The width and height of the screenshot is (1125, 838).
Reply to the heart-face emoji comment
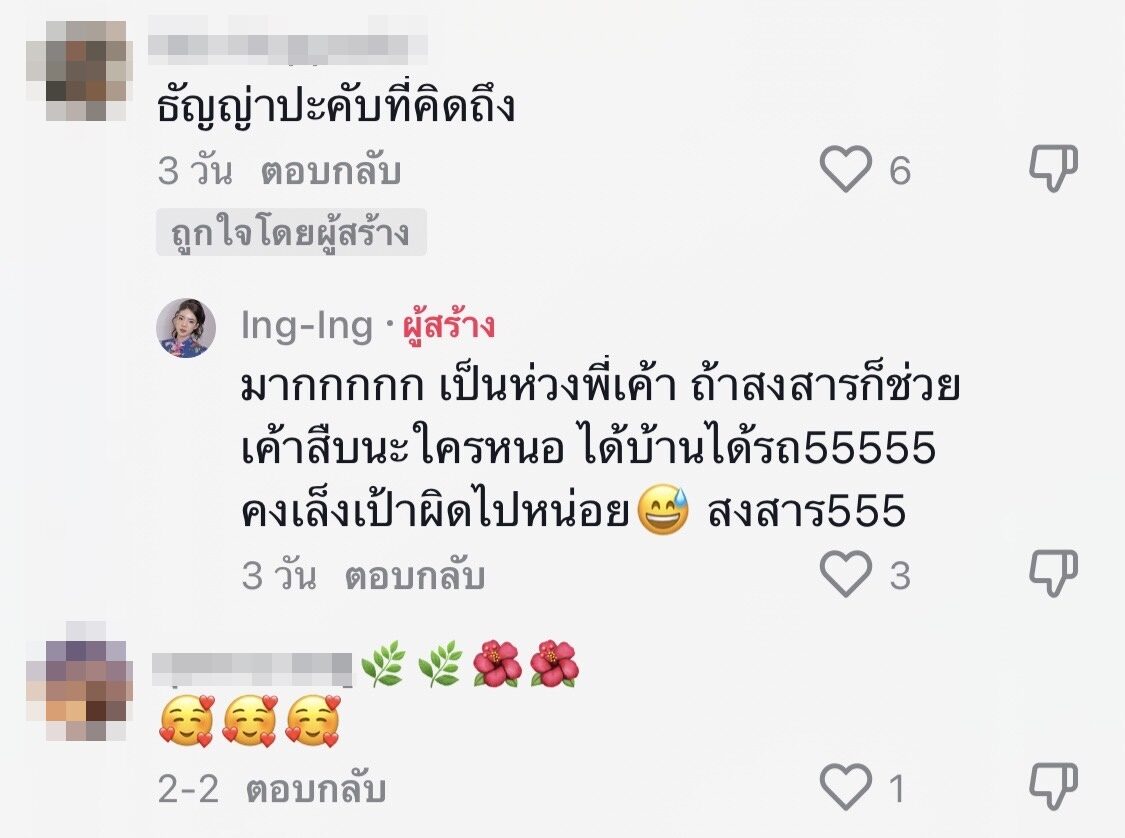pos(316,790)
